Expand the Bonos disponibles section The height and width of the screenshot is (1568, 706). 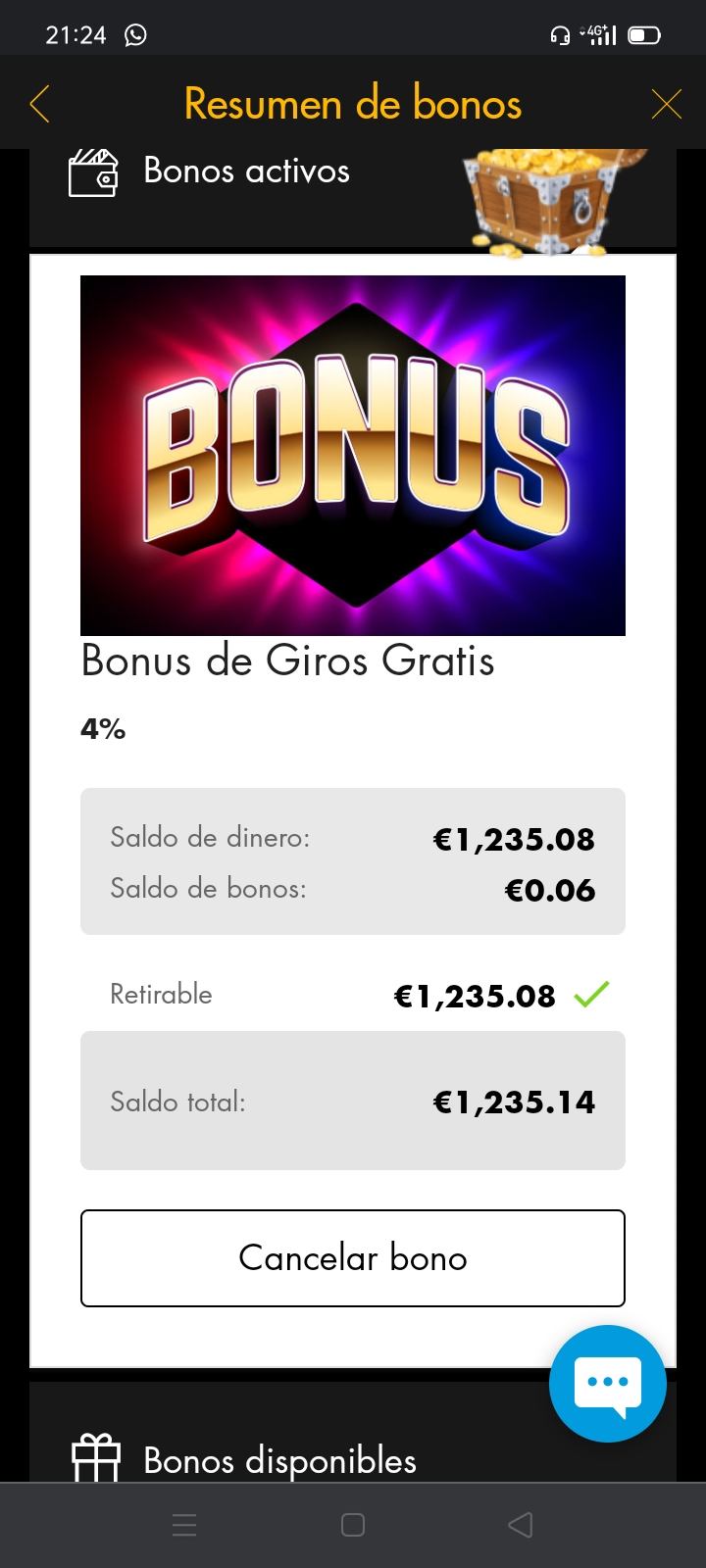279,1460
